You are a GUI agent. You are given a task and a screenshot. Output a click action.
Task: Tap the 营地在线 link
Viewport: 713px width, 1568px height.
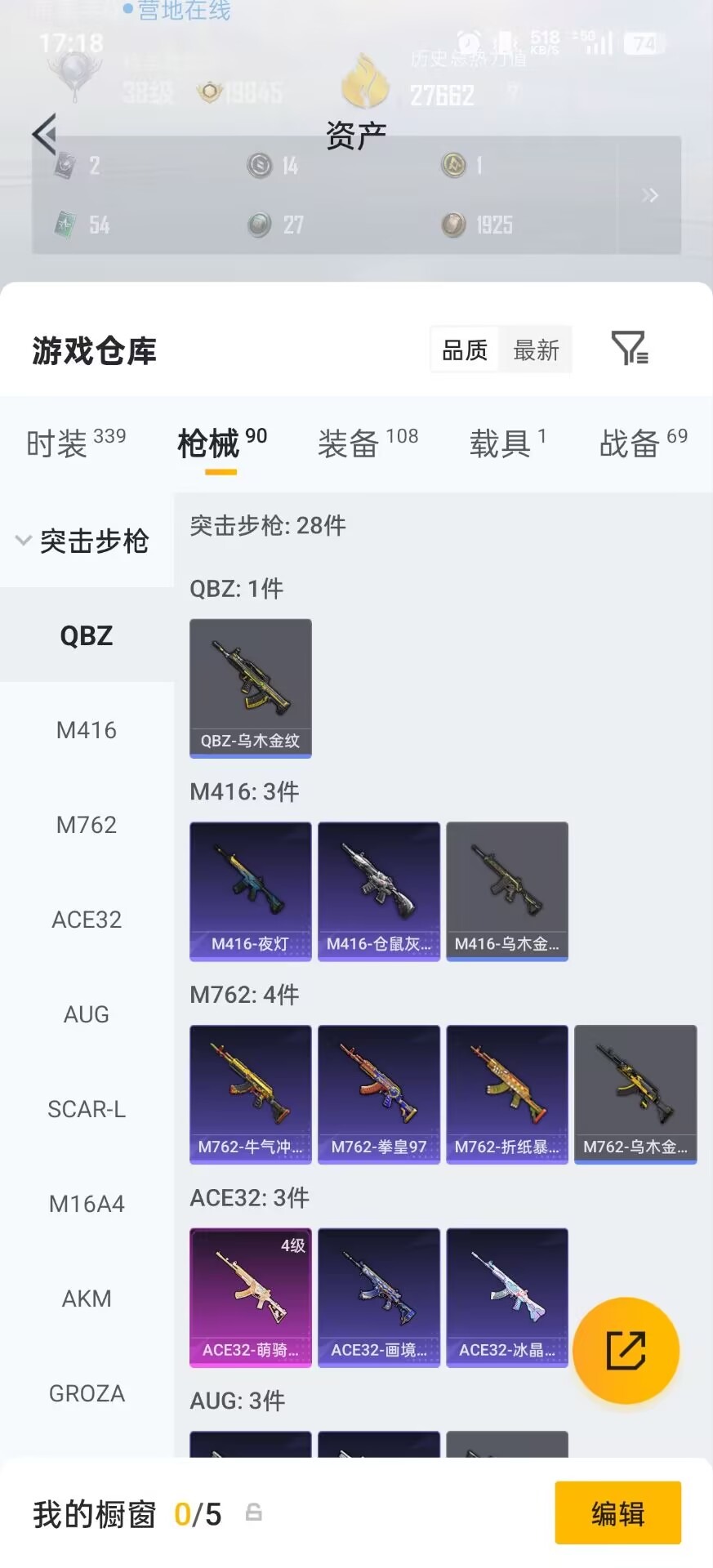pyautogui.click(x=180, y=11)
